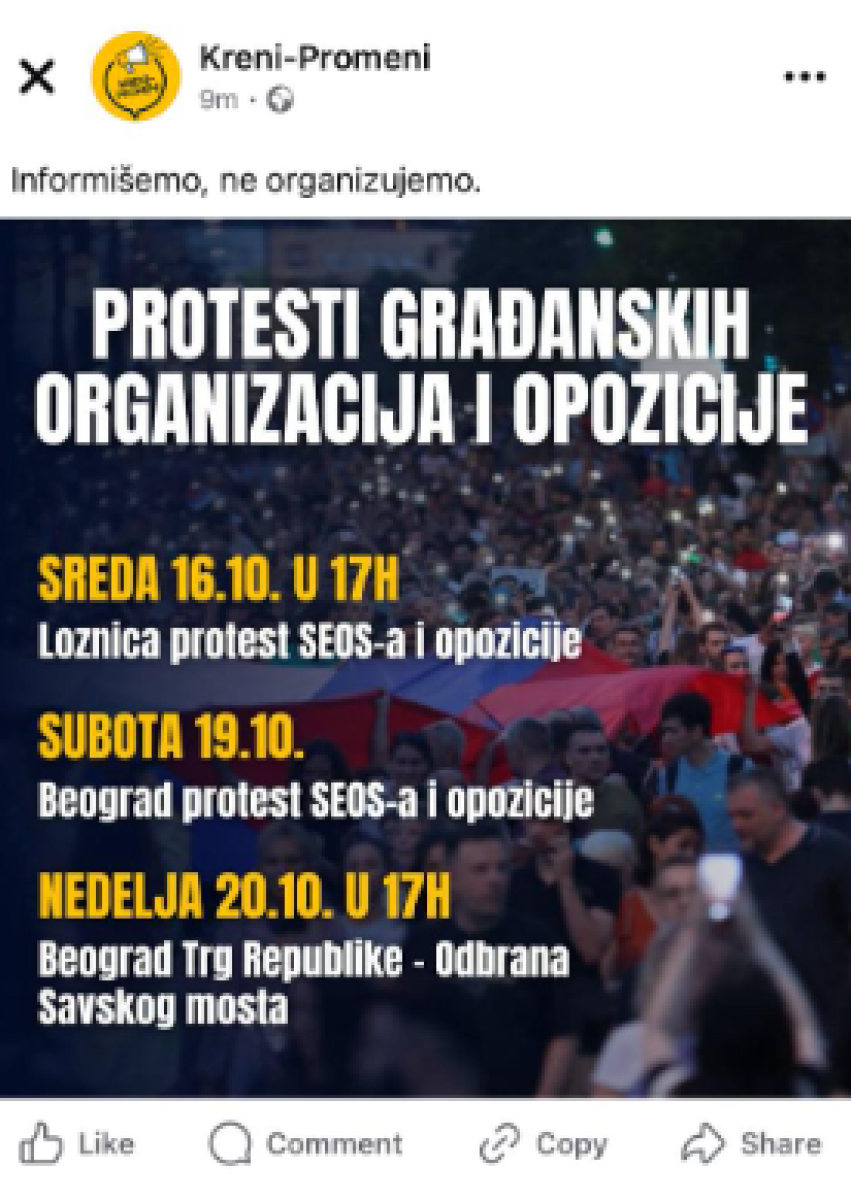851x1200 pixels.
Task: Comment on this post
Action: coord(306,1144)
